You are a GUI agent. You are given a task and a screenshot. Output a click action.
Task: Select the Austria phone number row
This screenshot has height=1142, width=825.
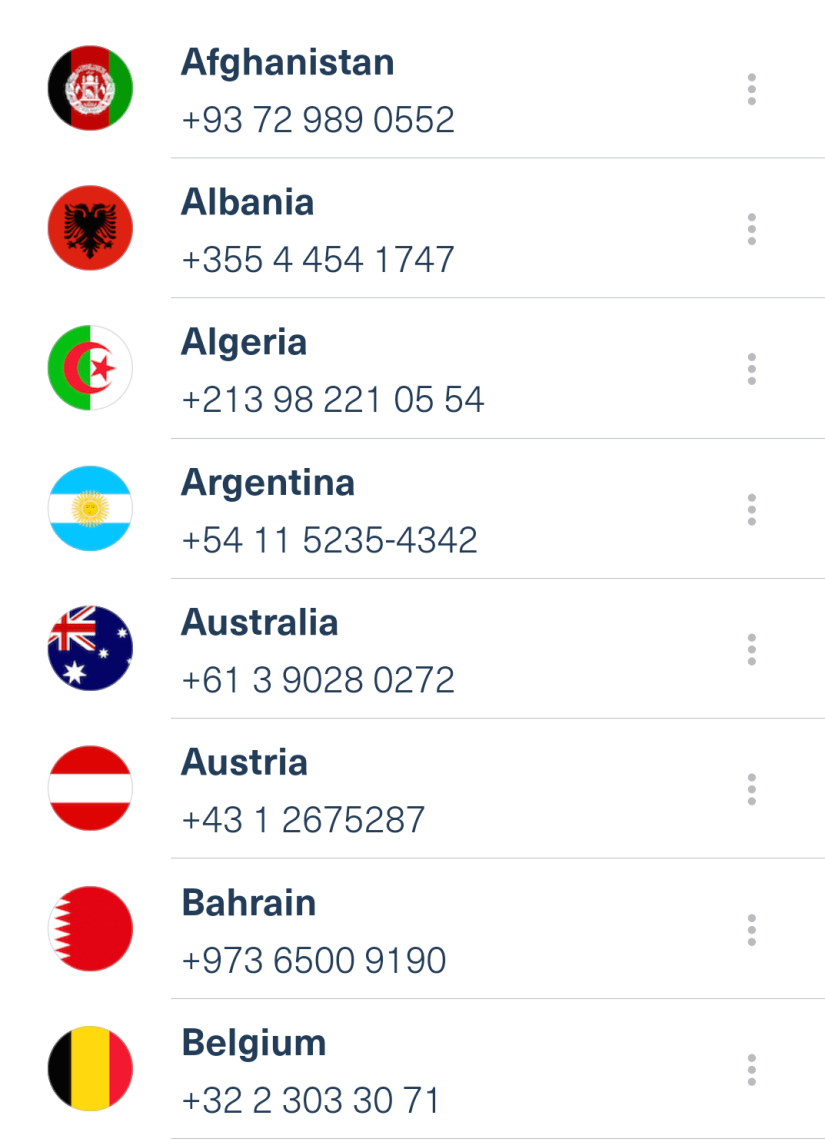point(400,790)
